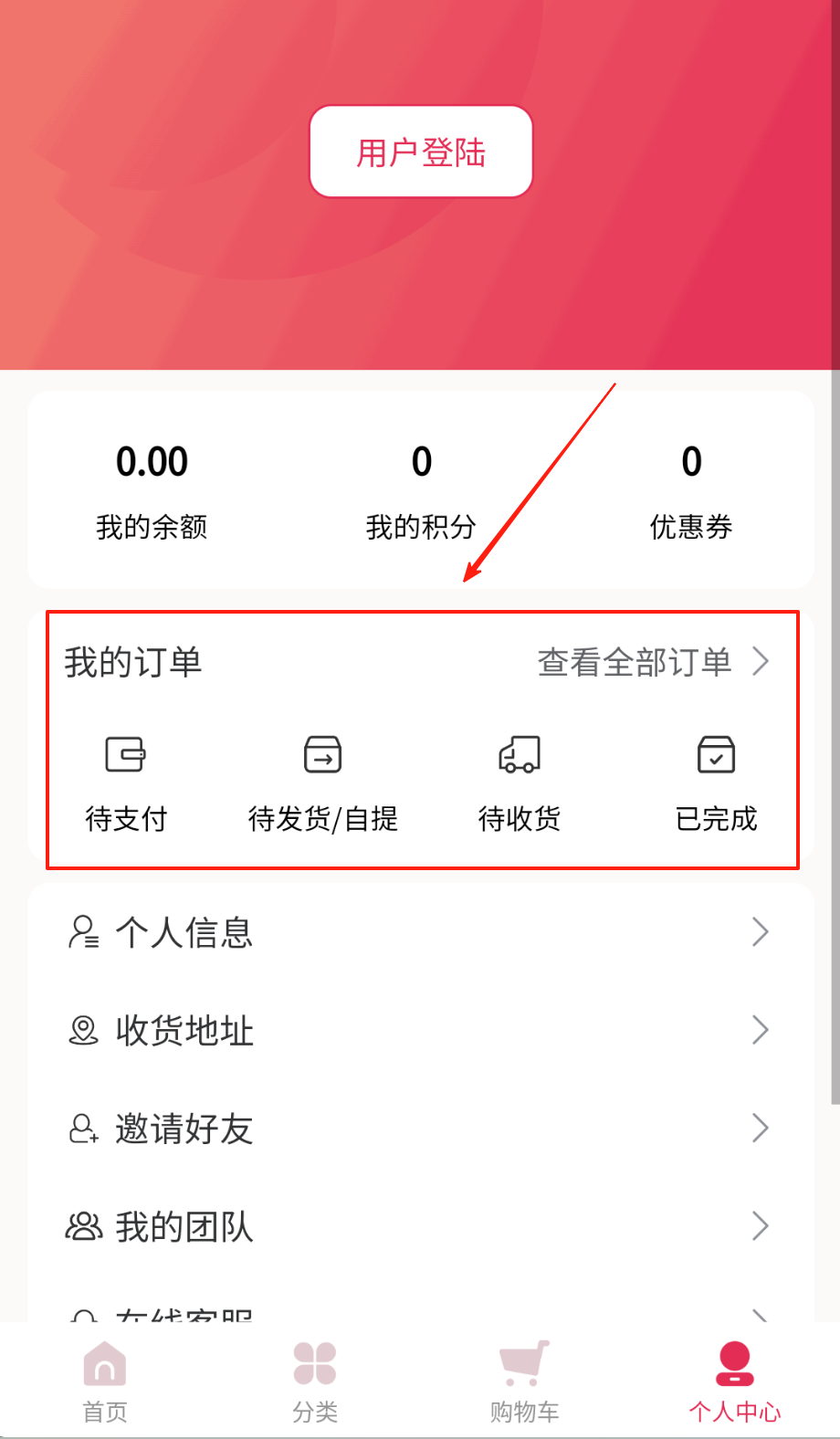Tap the 用户登陆 login button
The width and height of the screenshot is (840, 1439).
(x=421, y=152)
